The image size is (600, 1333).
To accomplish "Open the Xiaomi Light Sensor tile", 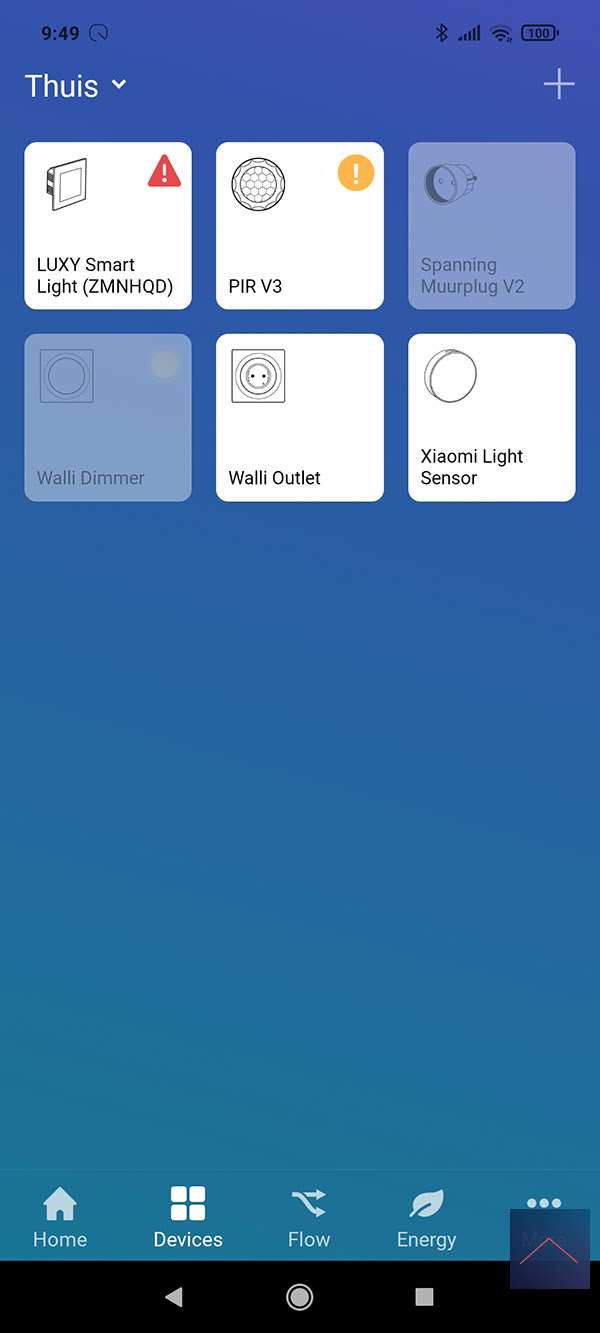I will pos(492,417).
